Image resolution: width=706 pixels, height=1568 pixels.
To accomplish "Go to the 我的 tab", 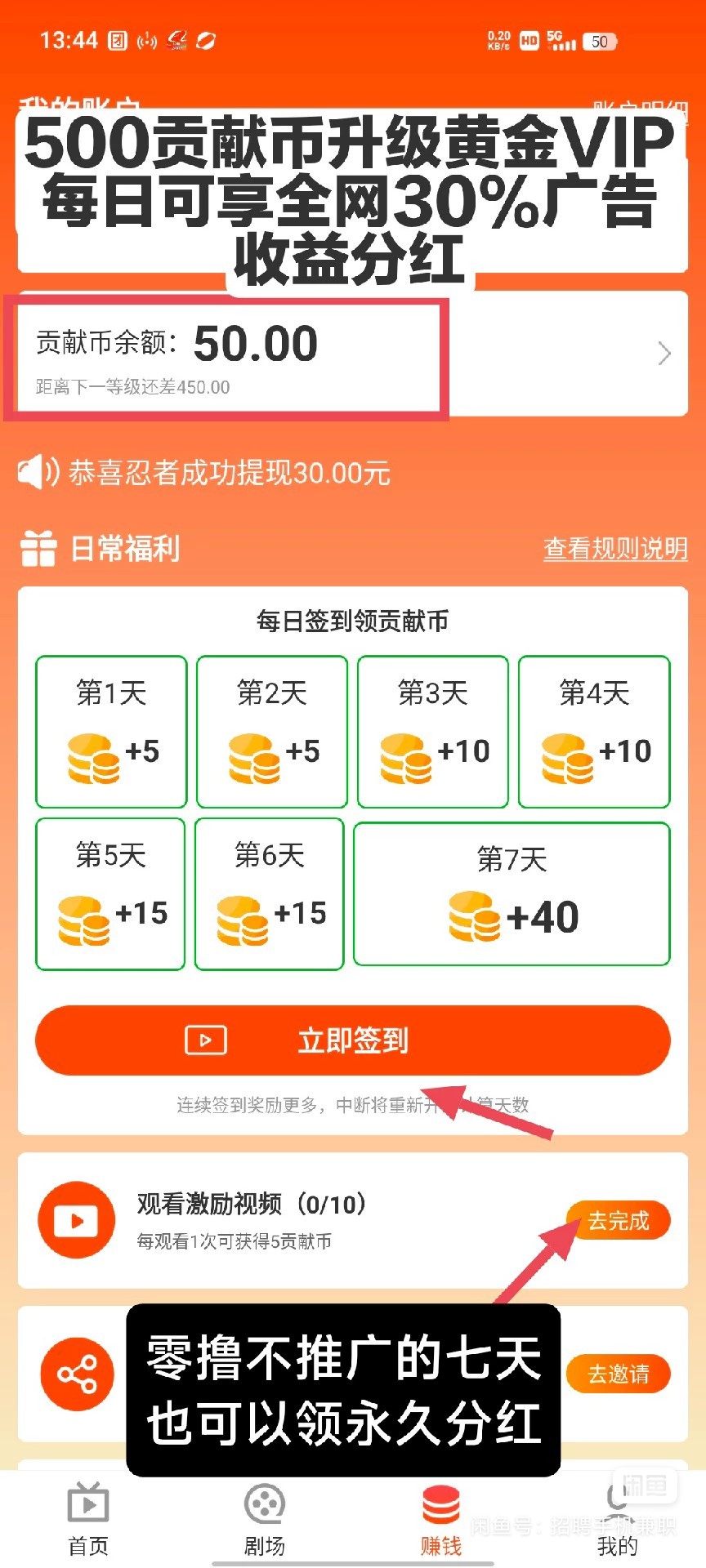I will pyautogui.click(x=618, y=1519).
